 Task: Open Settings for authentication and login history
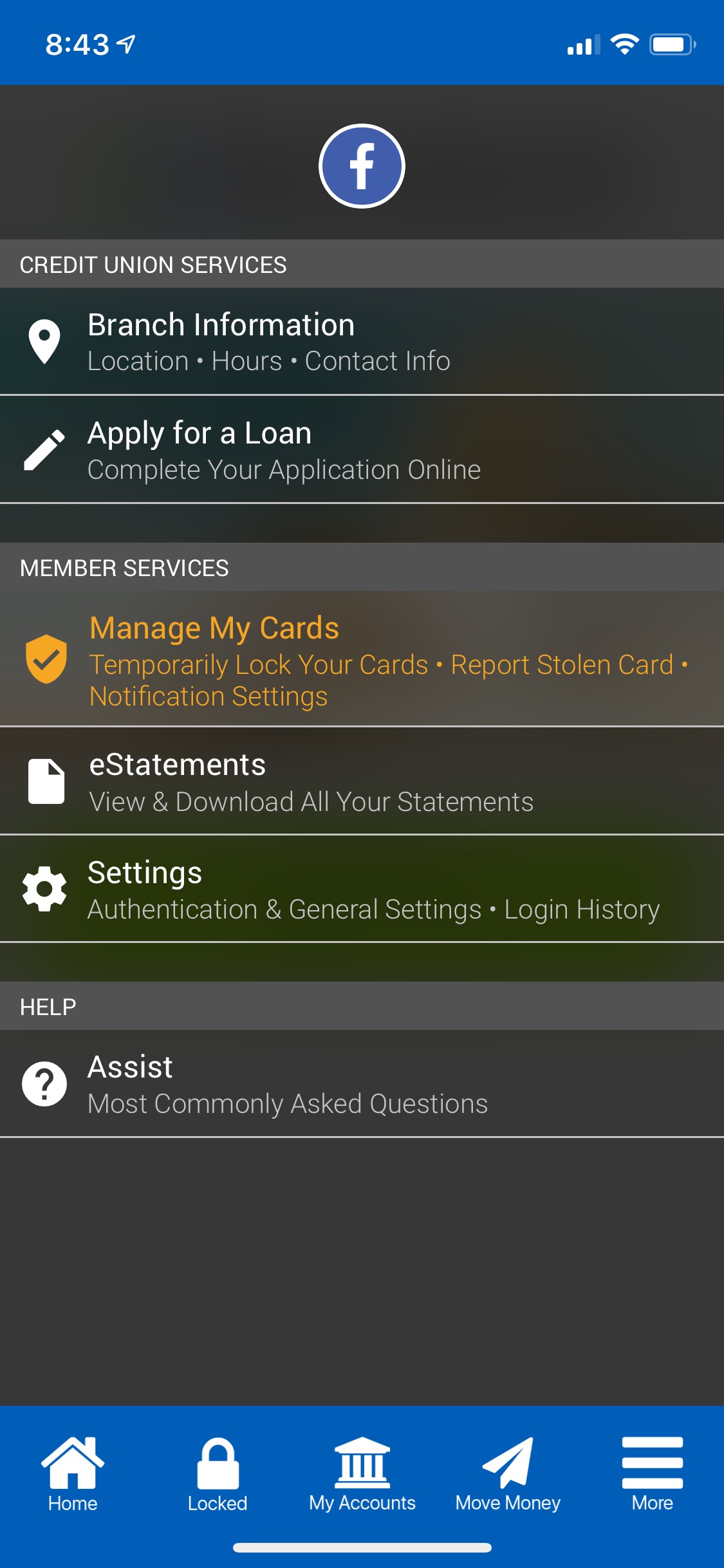click(362, 890)
